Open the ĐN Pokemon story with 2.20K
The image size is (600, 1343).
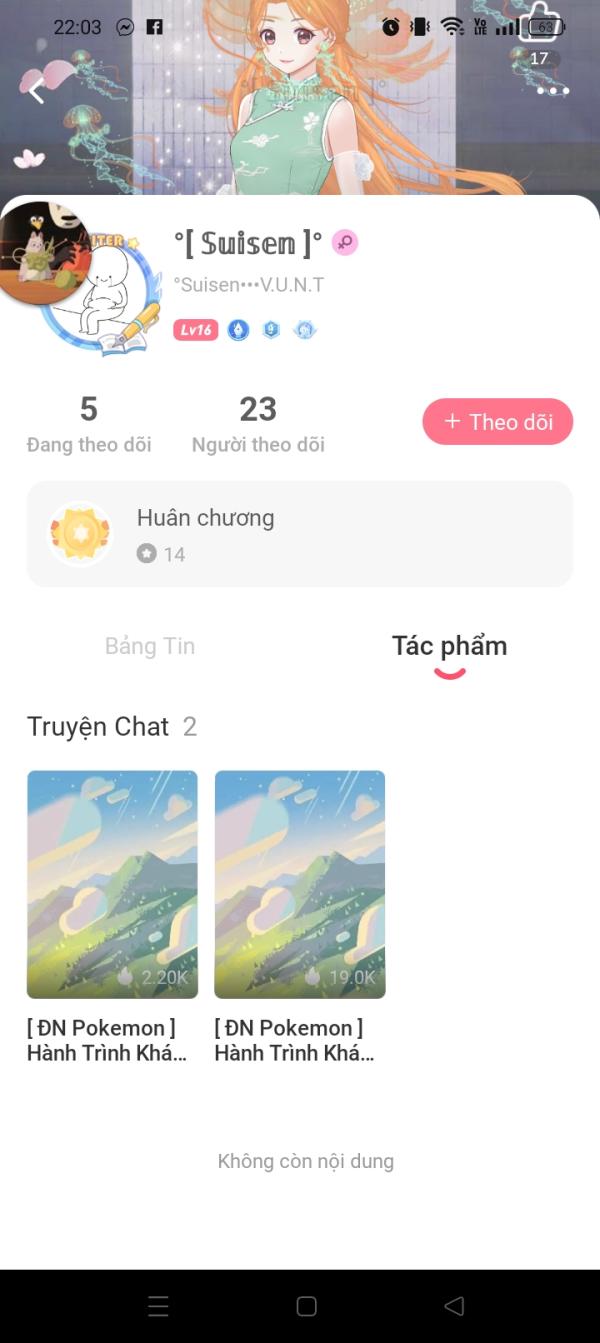[112, 884]
